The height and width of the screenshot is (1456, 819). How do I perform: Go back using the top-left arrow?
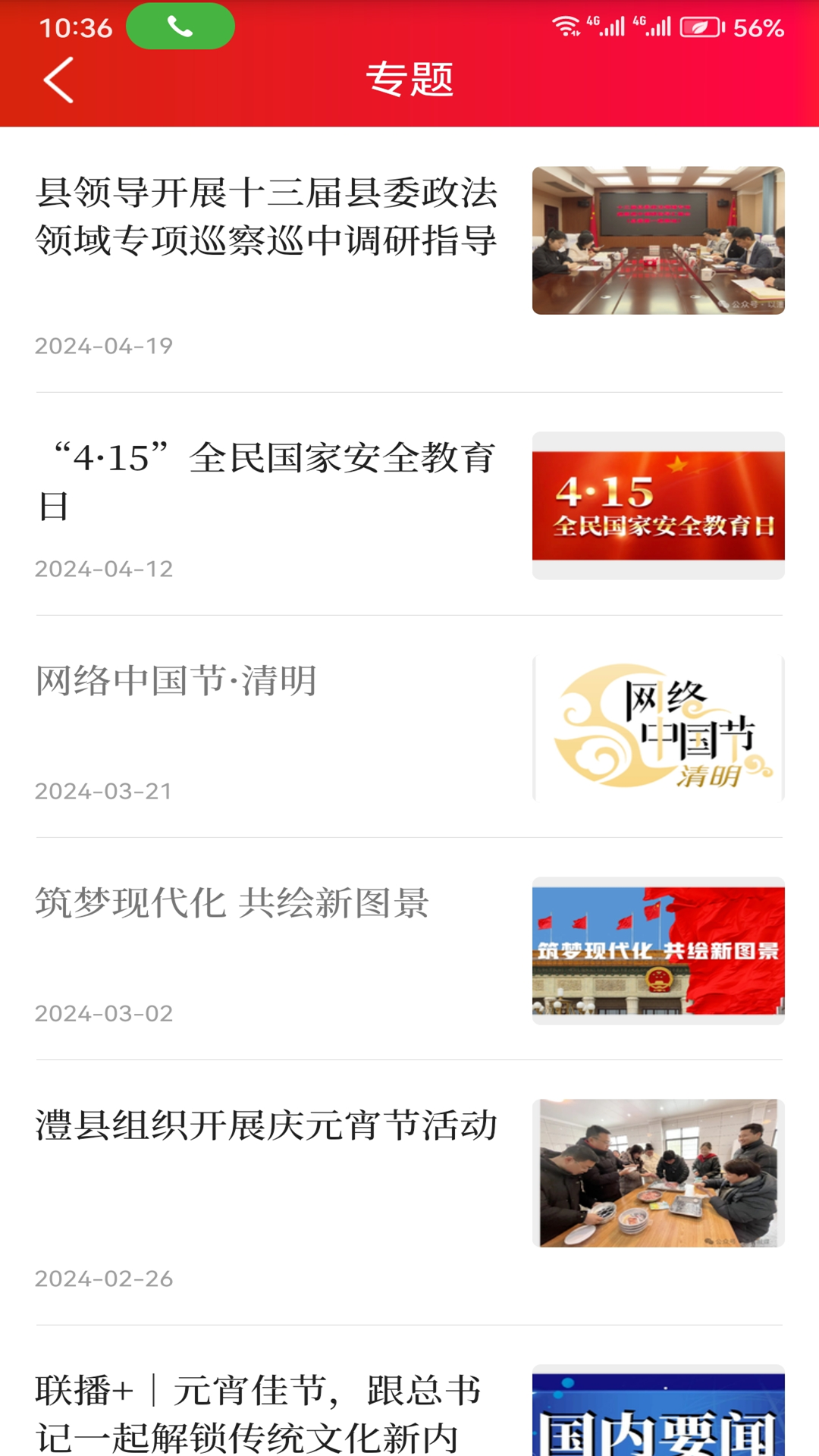click(x=58, y=80)
